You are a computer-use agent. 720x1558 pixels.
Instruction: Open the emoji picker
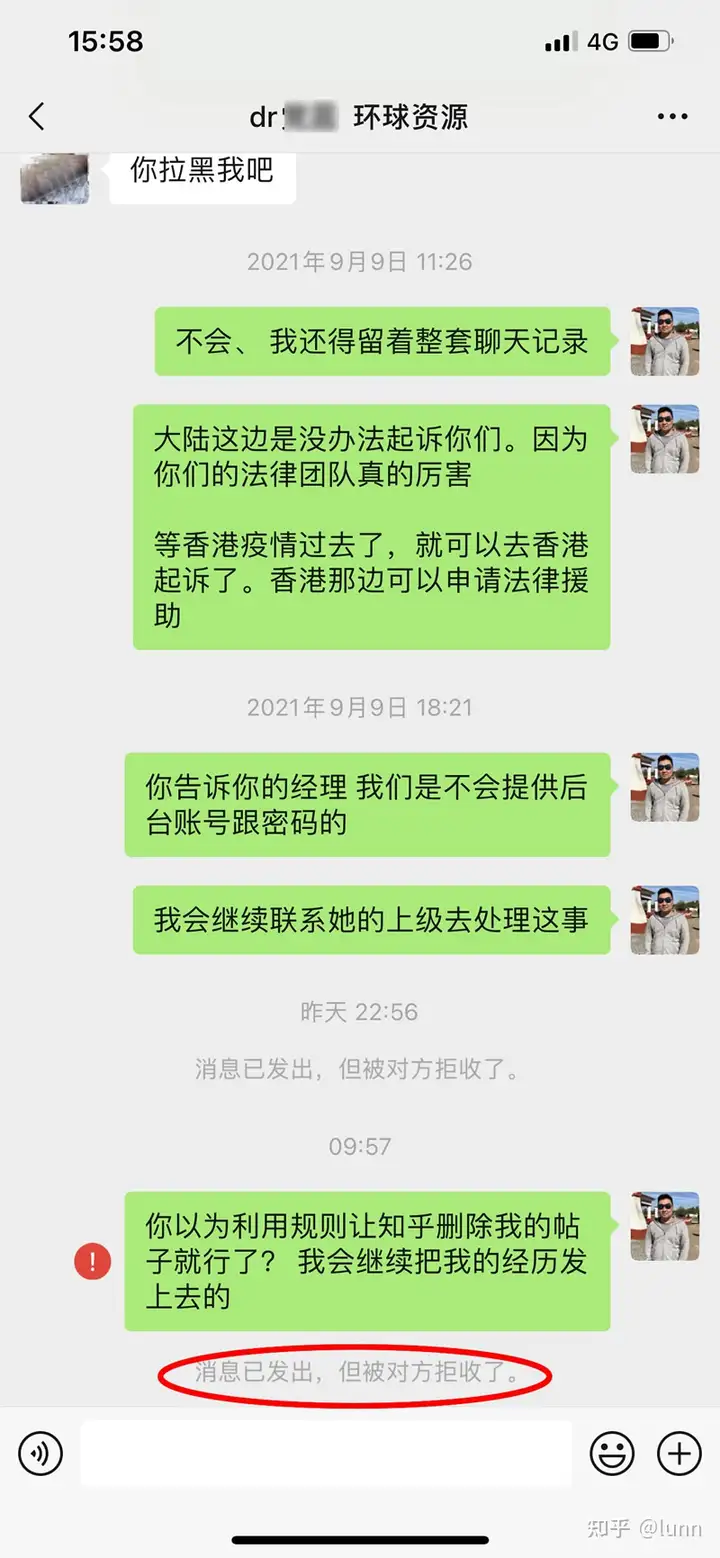611,1453
